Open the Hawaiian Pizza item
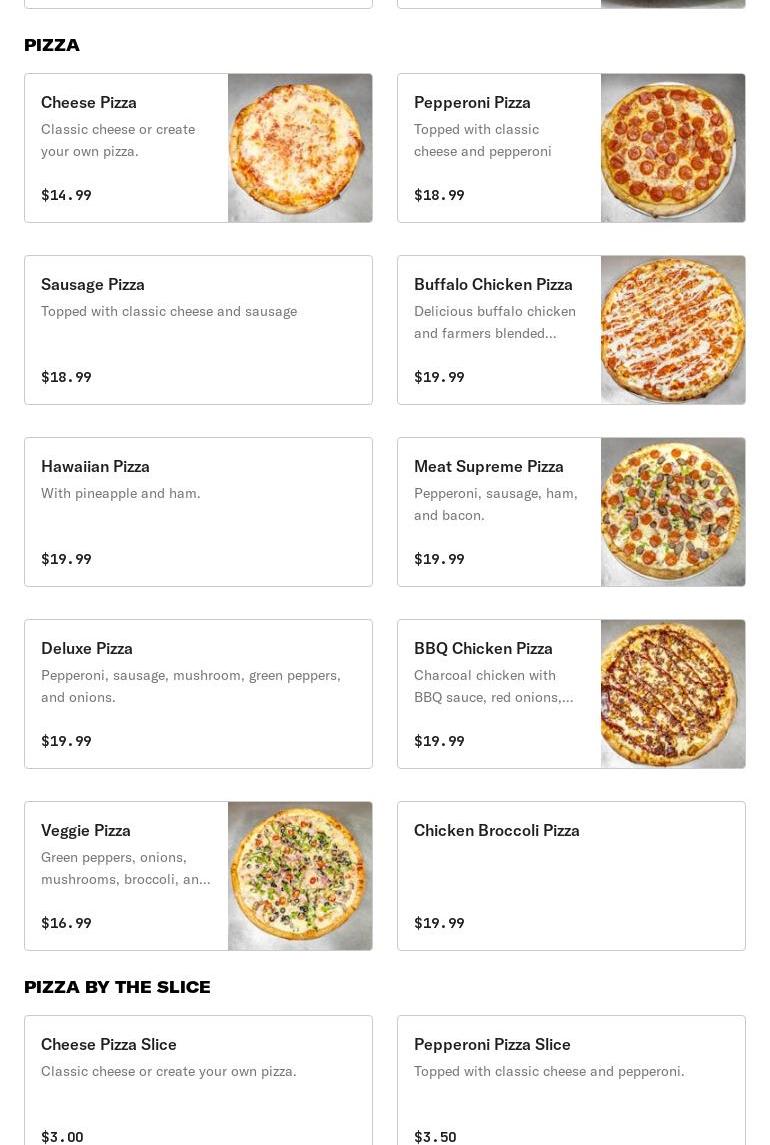 [198, 512]
